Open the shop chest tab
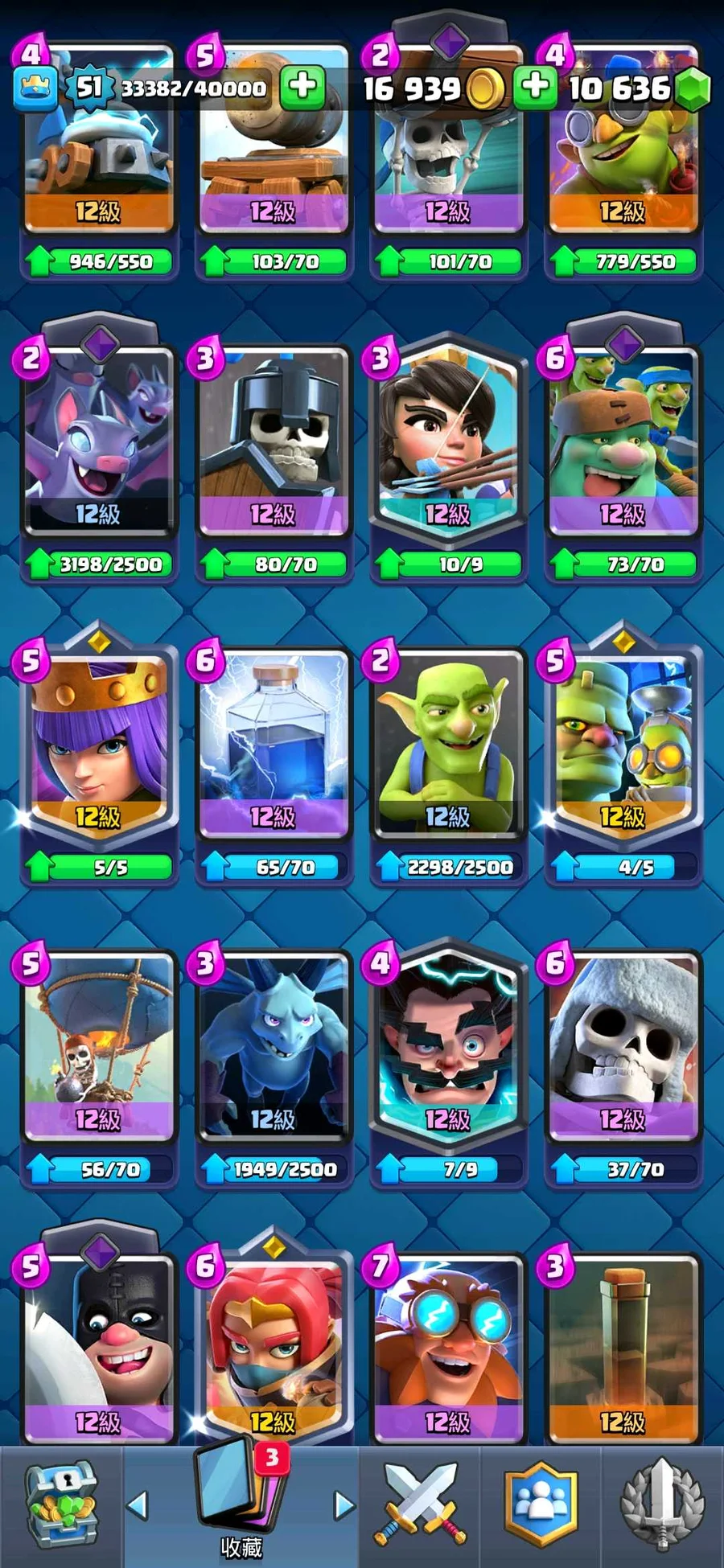724x1568 pixels. pyautogui.click(x=61, y=1504)
